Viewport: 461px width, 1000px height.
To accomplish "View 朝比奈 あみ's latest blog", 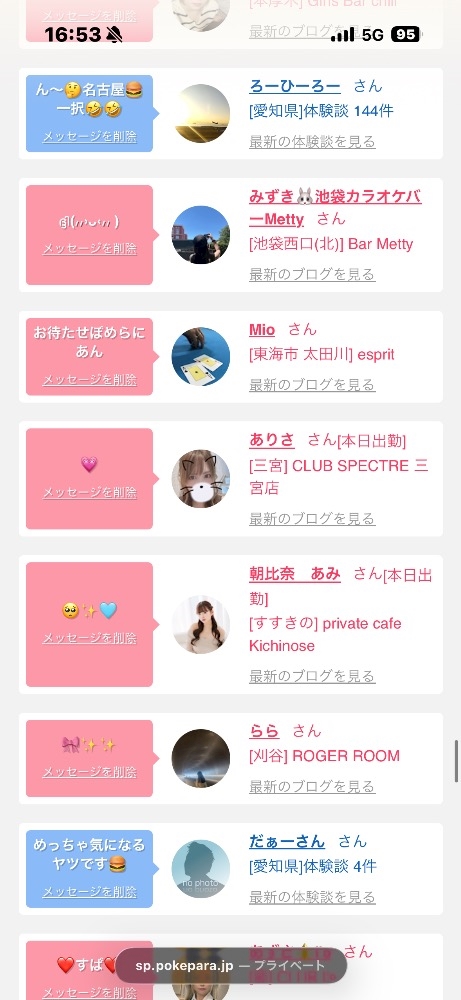I will (x=312, y=676).
